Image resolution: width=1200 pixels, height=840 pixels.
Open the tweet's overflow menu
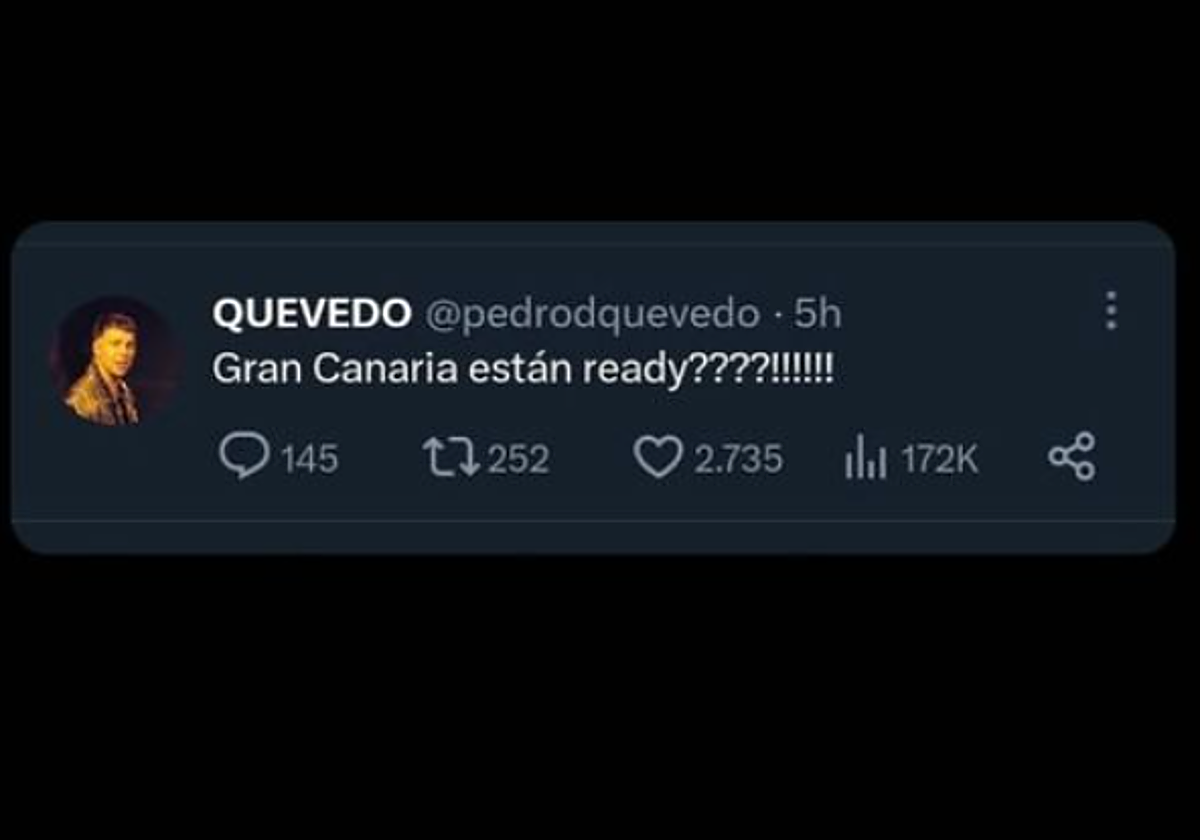coord(1111,311)
